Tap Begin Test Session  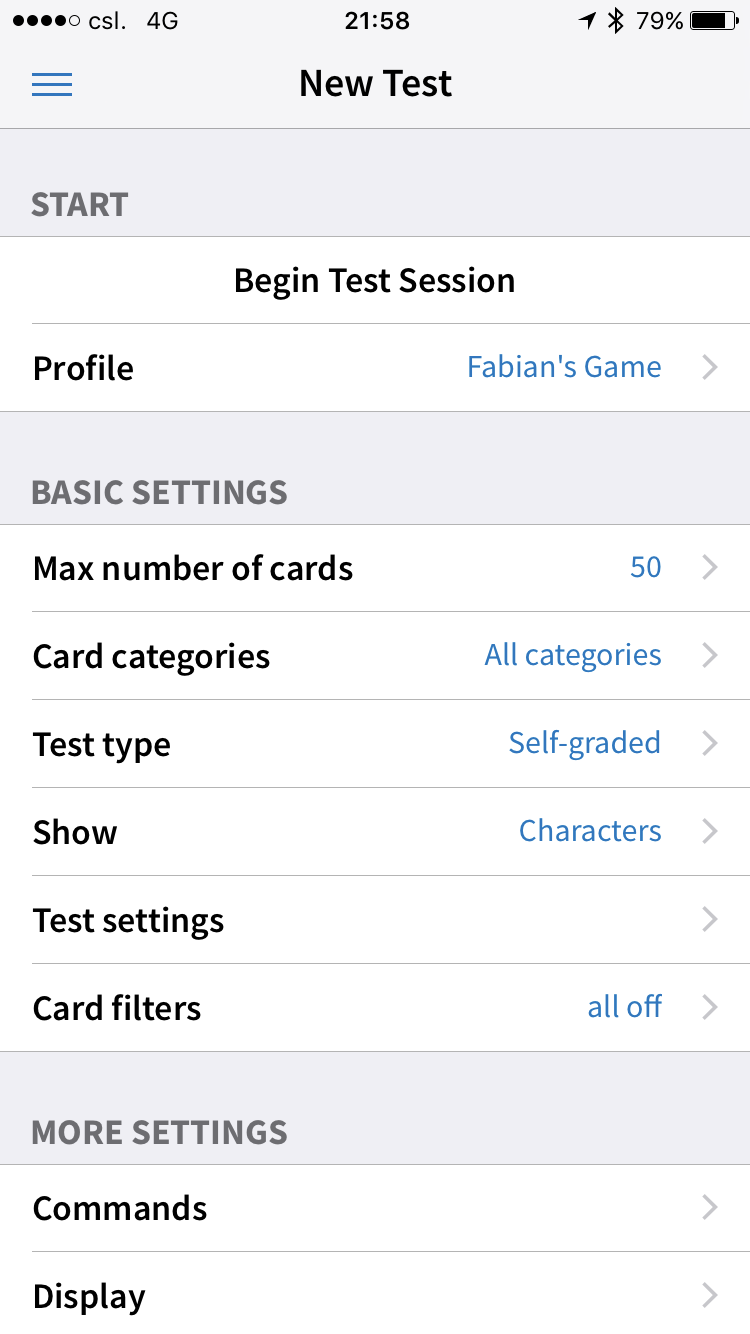pos(375,280)
